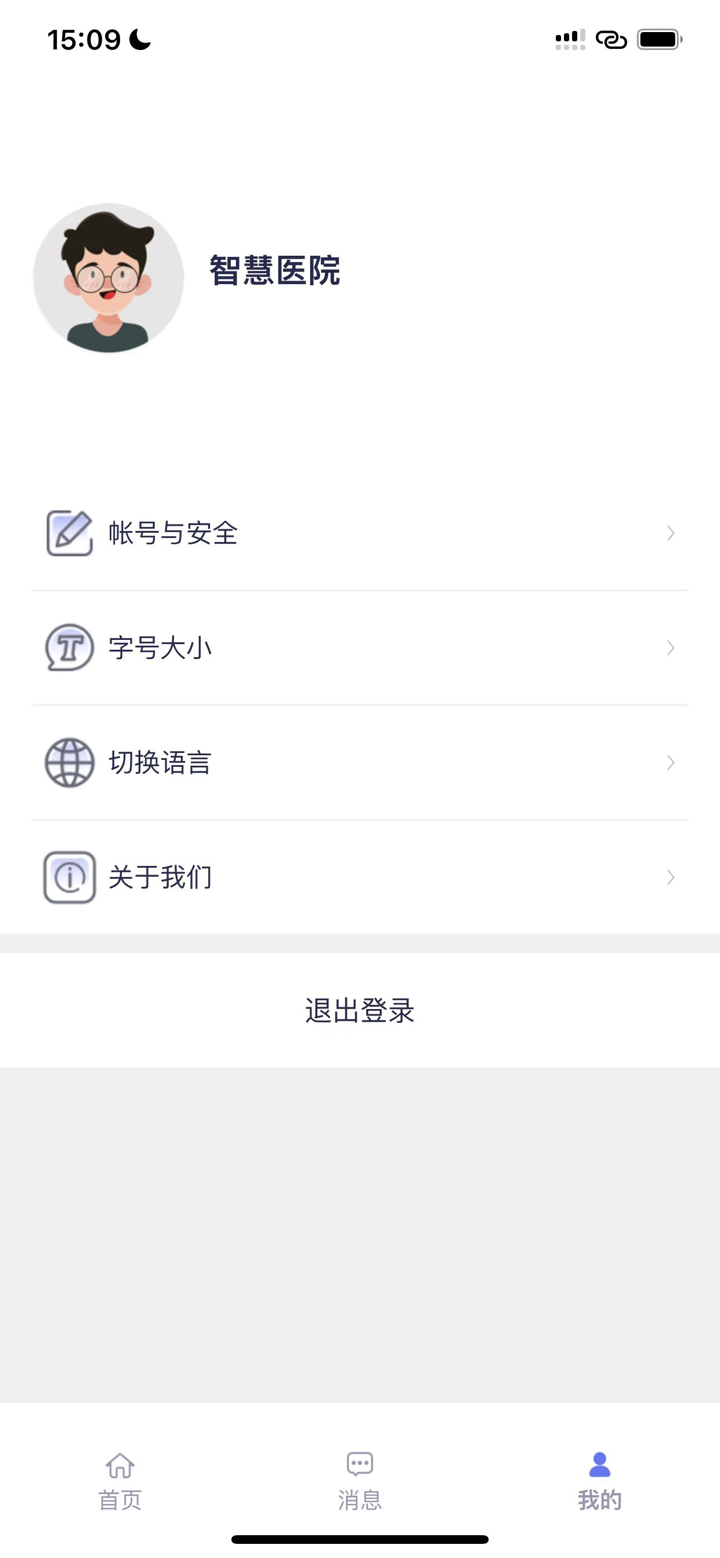Open the 字号大小 settings via its arrow
This screenshot has height=1558, width=720.
[x=670, y=648]
